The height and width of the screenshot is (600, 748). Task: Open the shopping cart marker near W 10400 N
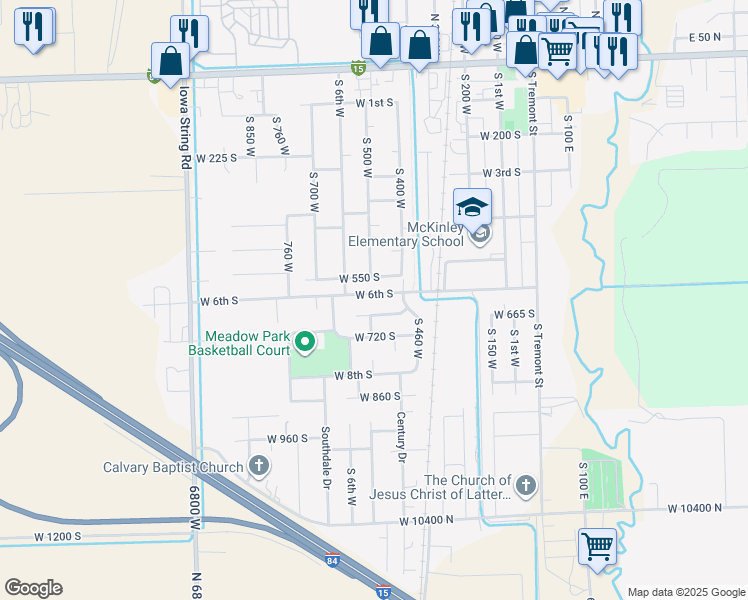pos(597,547)
